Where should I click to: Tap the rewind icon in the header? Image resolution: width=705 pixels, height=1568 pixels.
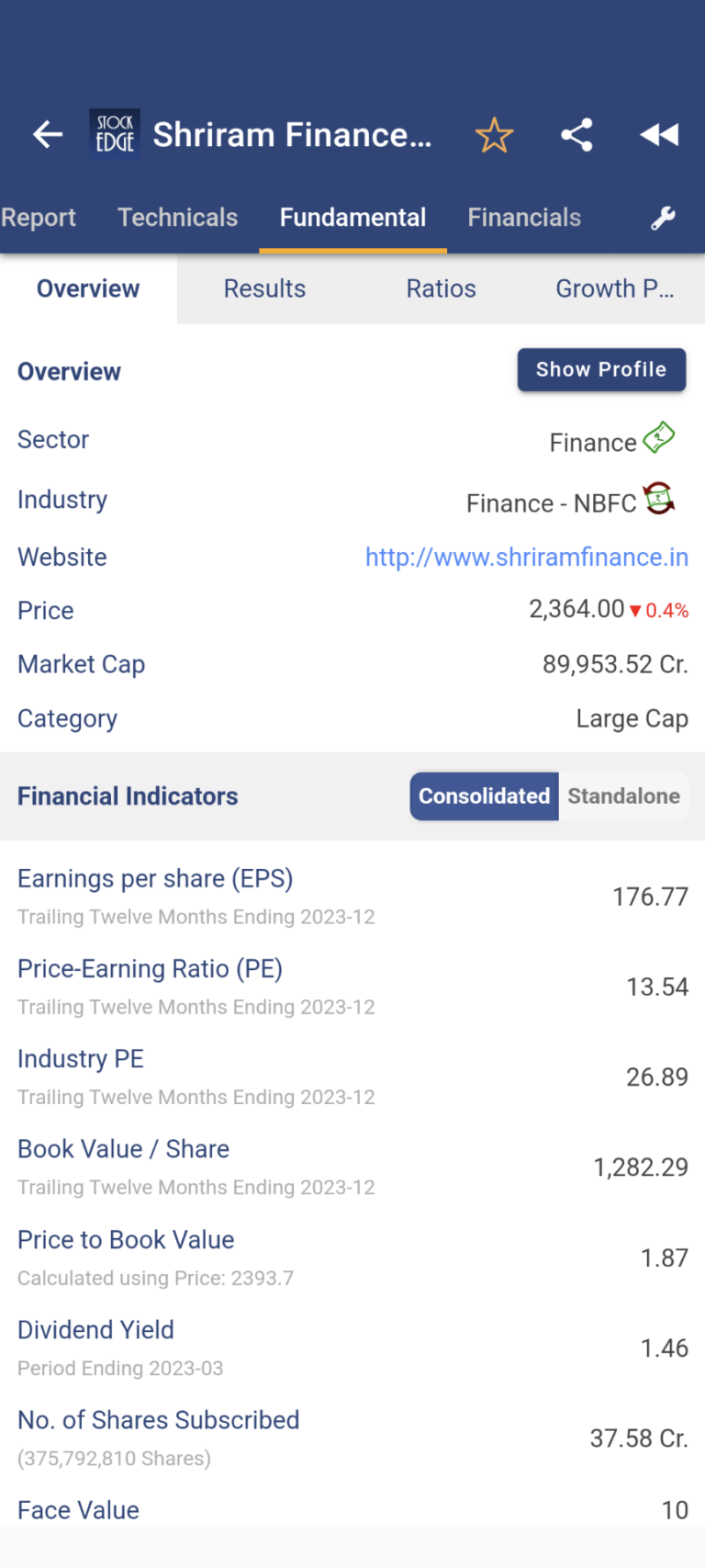(x=658, y=134)
